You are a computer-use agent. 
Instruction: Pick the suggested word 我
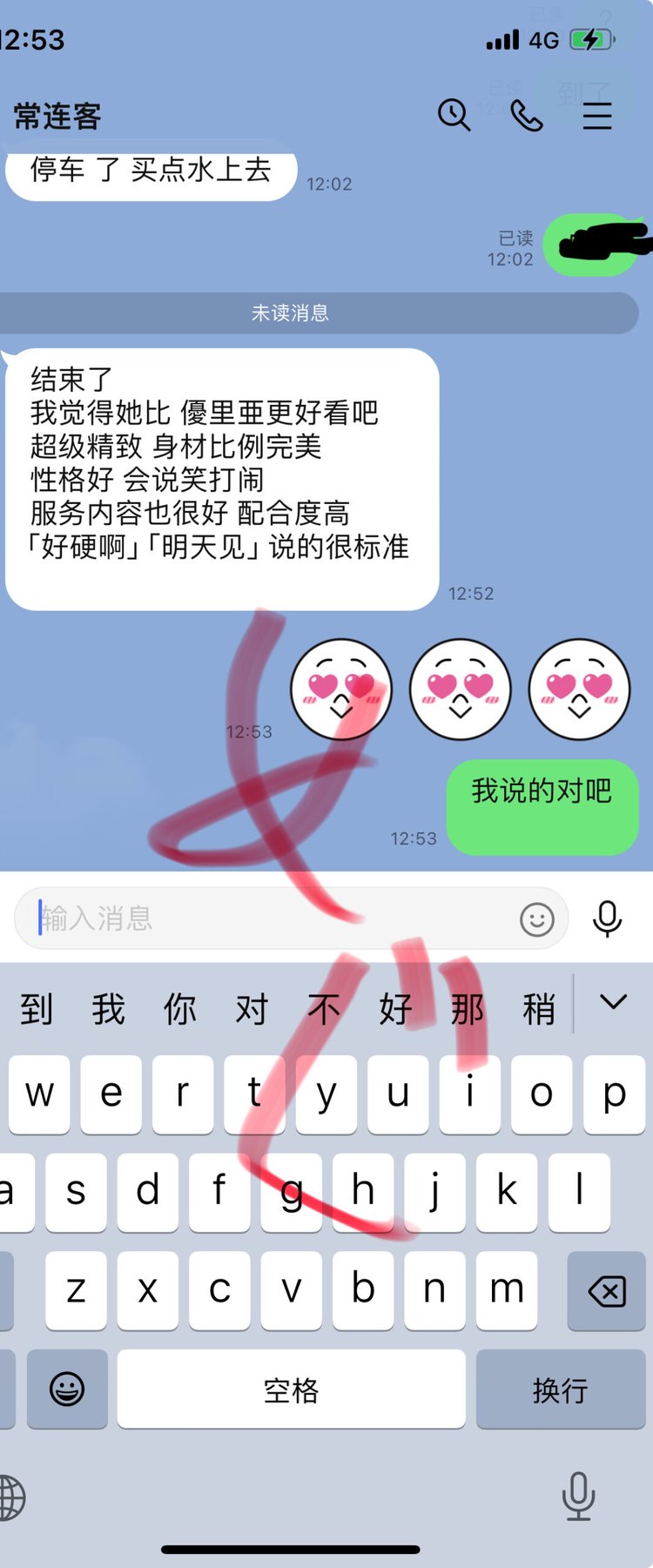pos(108,1009)
